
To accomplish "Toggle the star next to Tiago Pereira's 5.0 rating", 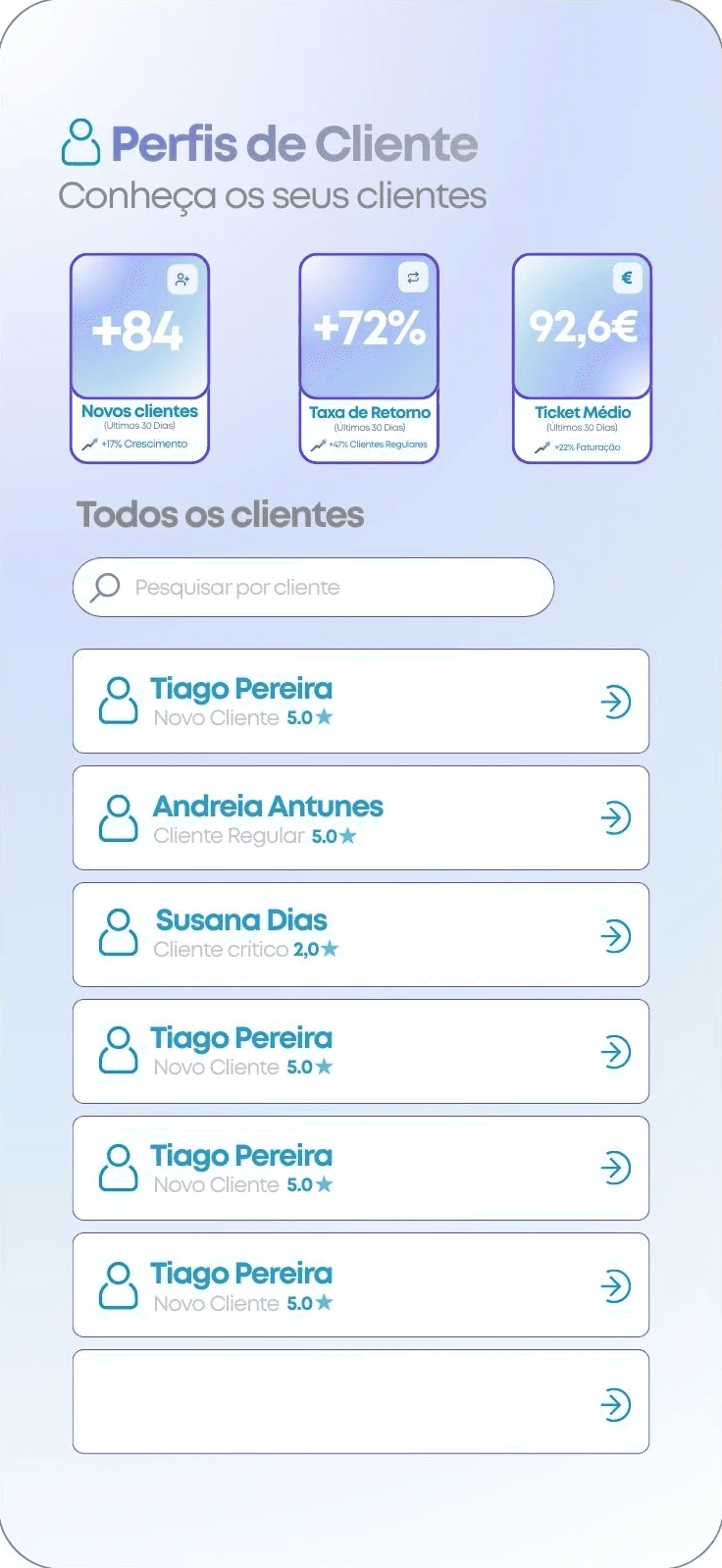I will coord(323,718).
